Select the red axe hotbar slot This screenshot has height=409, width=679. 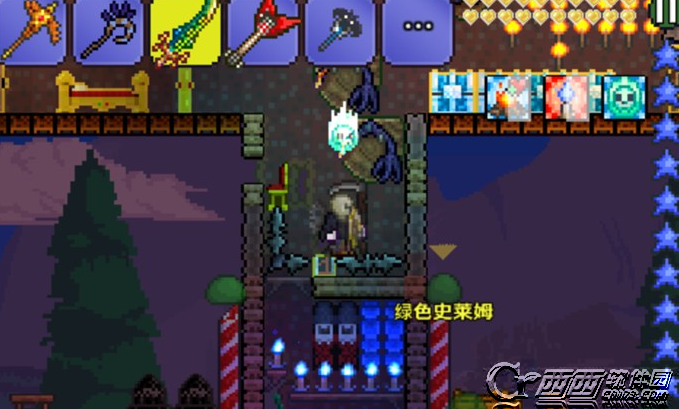pyautogui.click(x=263, y=32)
